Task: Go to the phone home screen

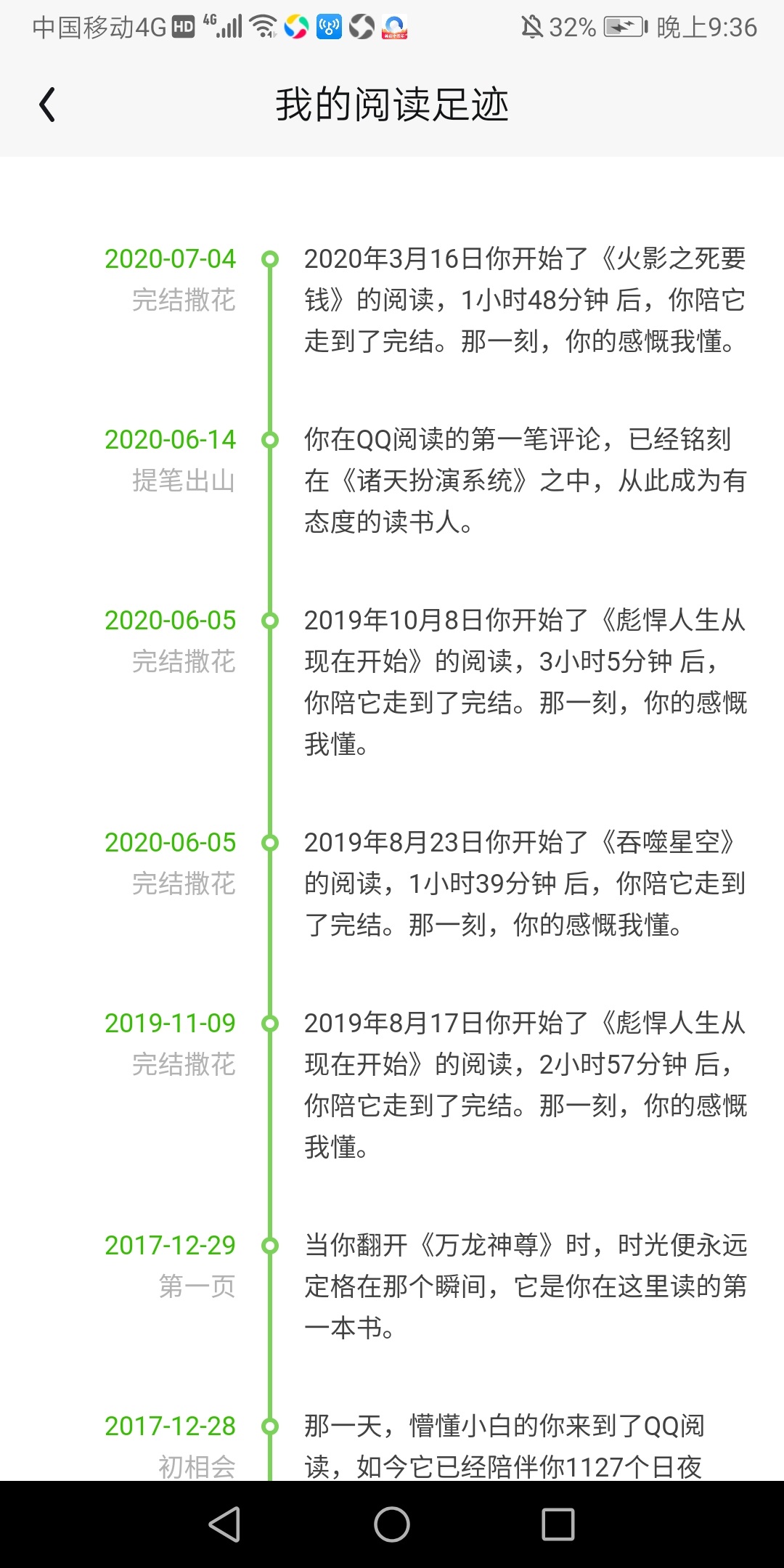Action: point(392,1524)
